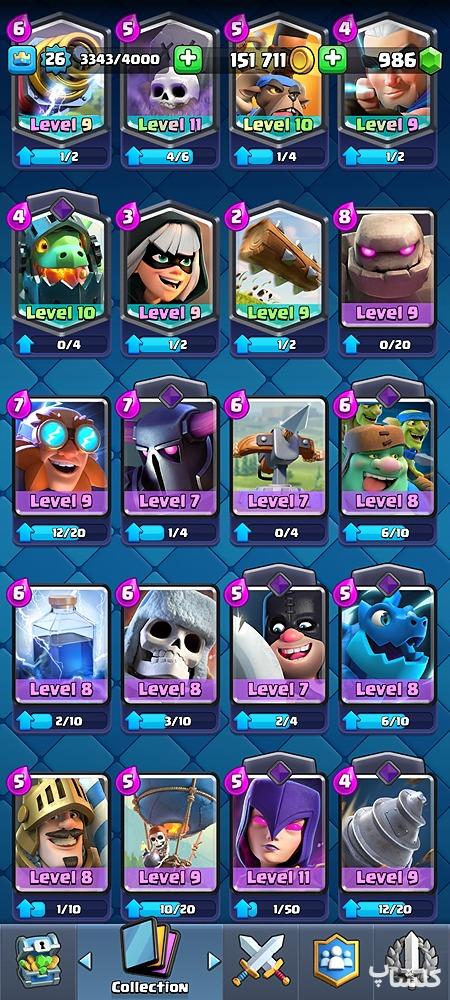Viewport: 450px width, 1000px height.
Task: Open the Clan social tab
Action: click(336, 960)
